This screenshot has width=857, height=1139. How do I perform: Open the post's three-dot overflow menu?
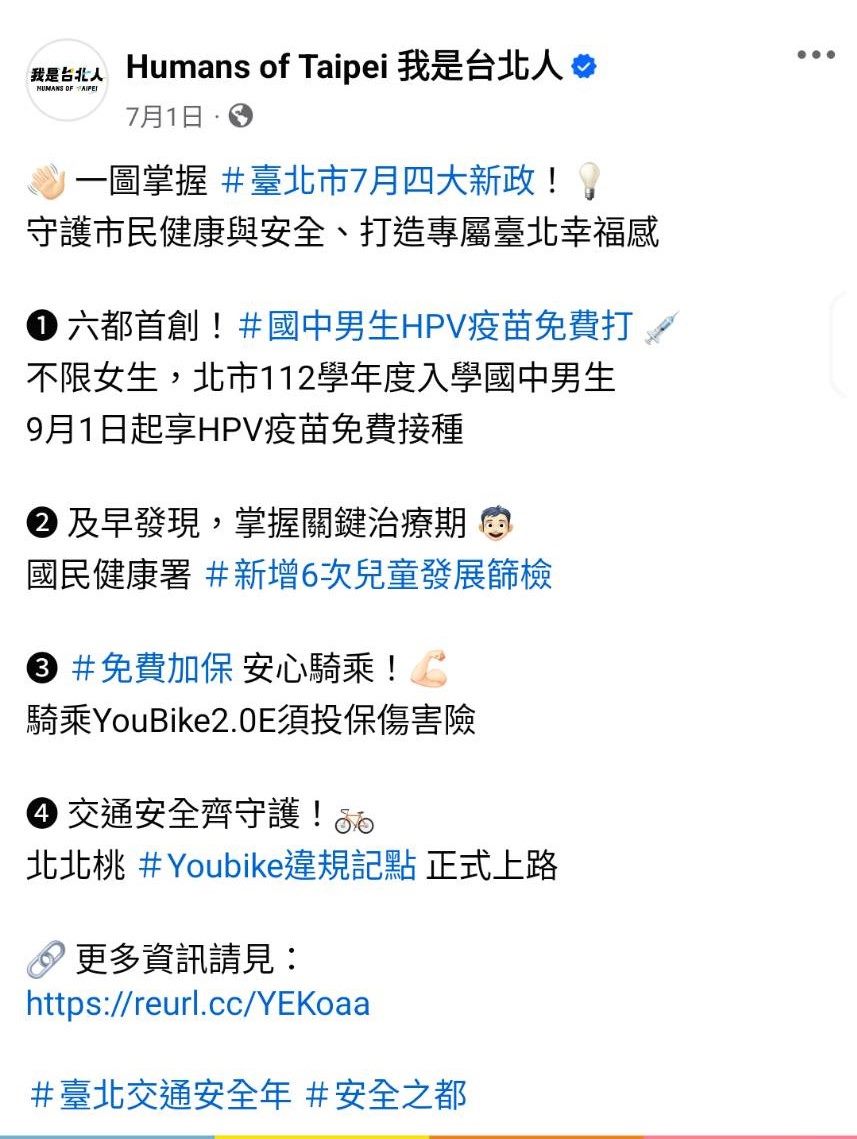[815, 55]
